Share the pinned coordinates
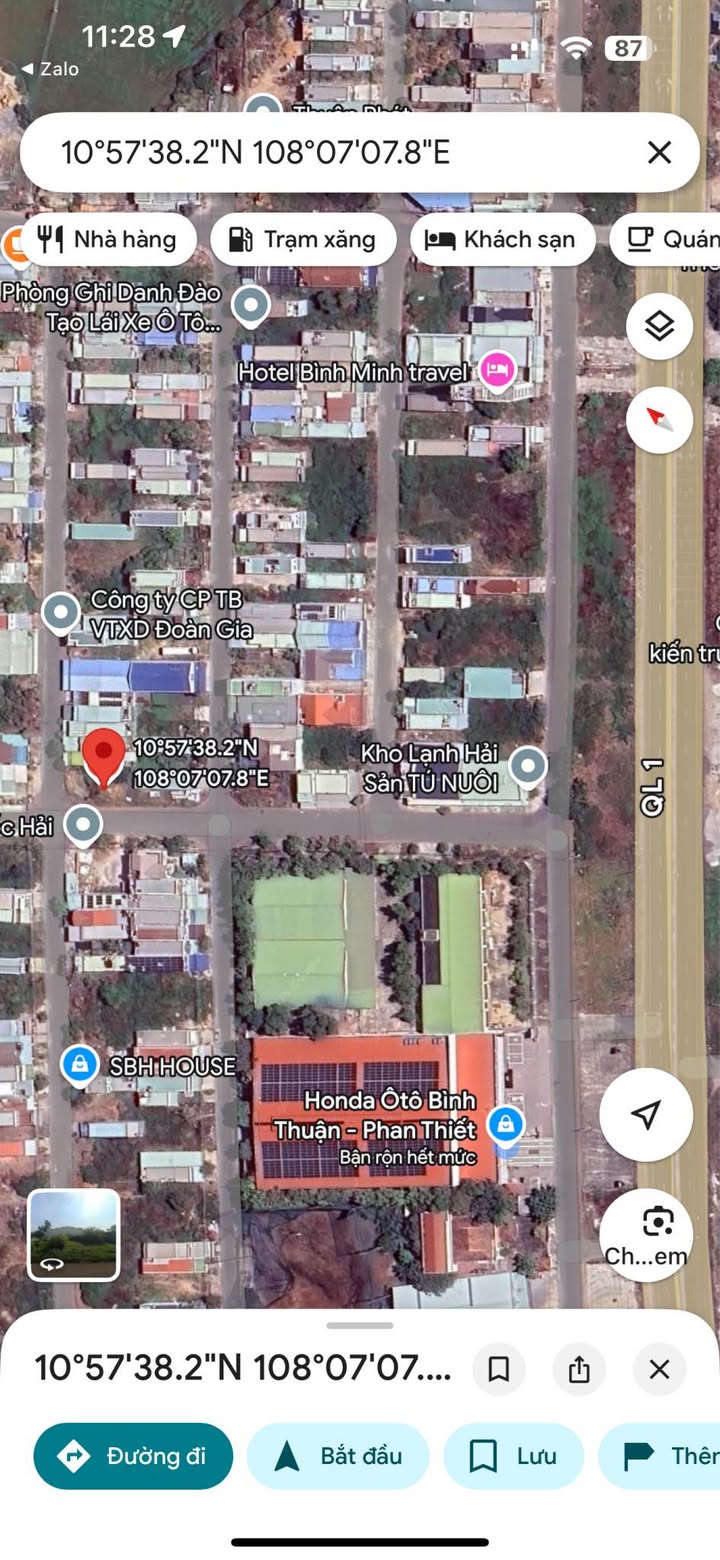 point(579,1369)
